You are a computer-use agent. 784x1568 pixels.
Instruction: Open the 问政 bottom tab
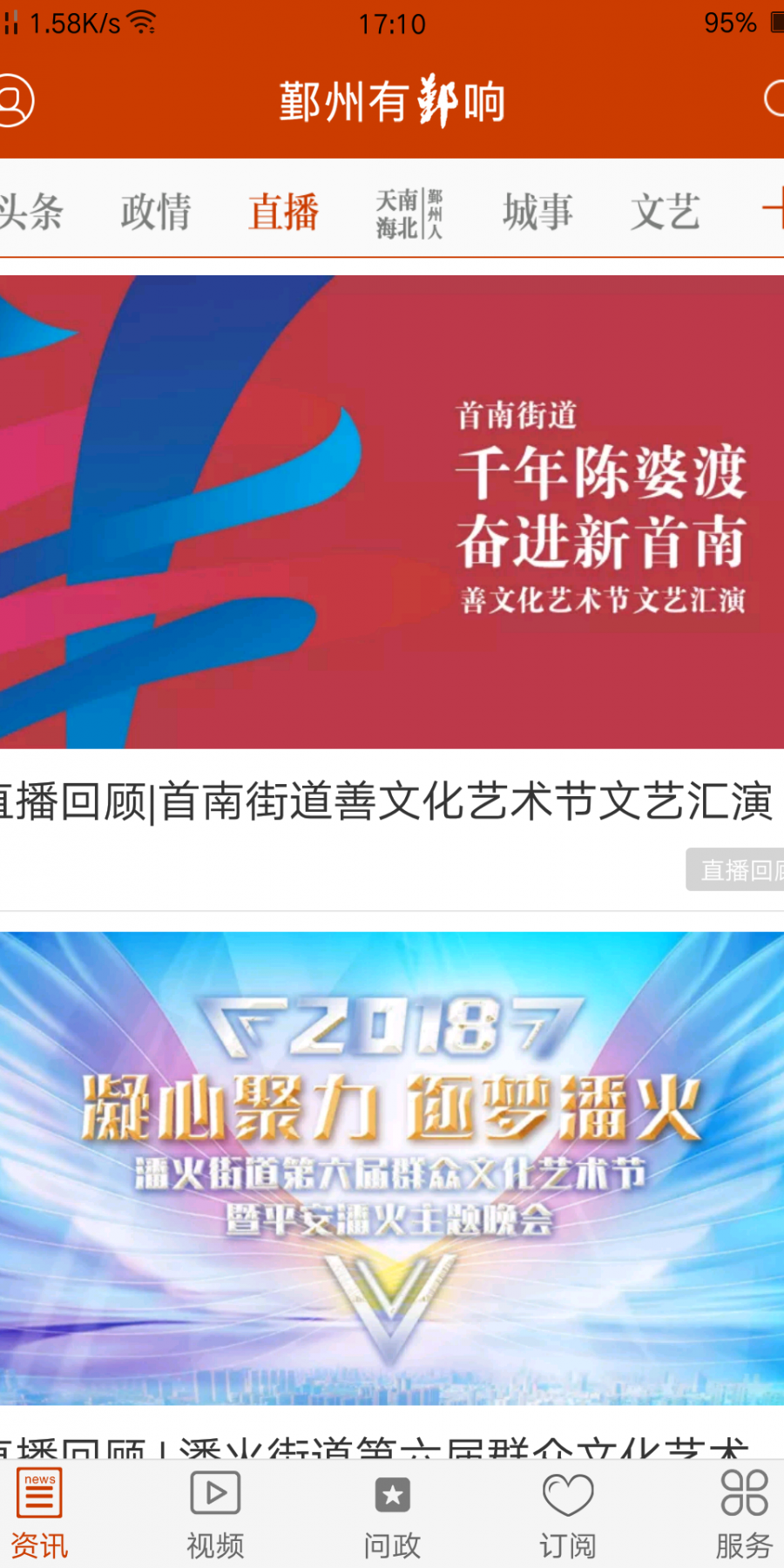pos(392,1516)
